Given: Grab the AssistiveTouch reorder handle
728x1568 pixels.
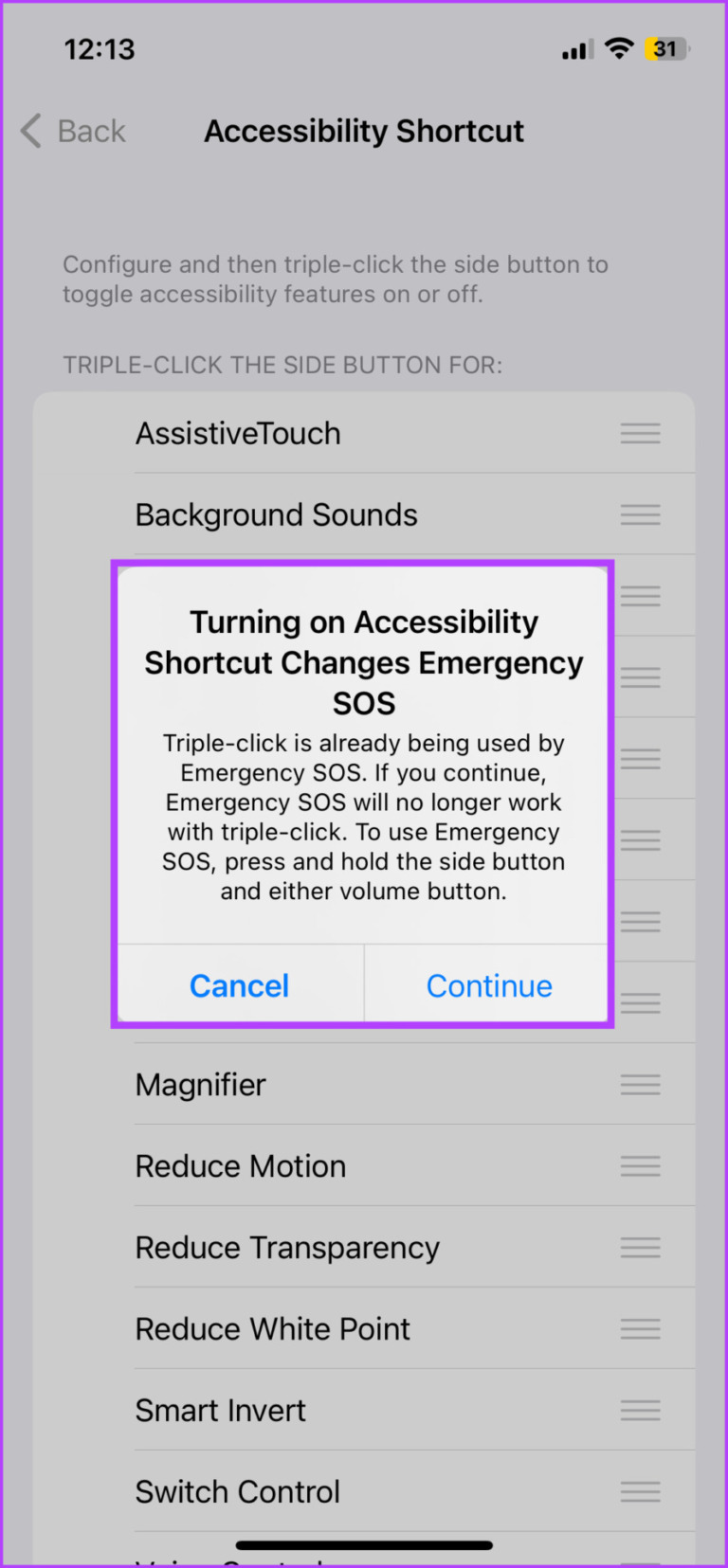Looking at the screenshot, I should (640, 433).
